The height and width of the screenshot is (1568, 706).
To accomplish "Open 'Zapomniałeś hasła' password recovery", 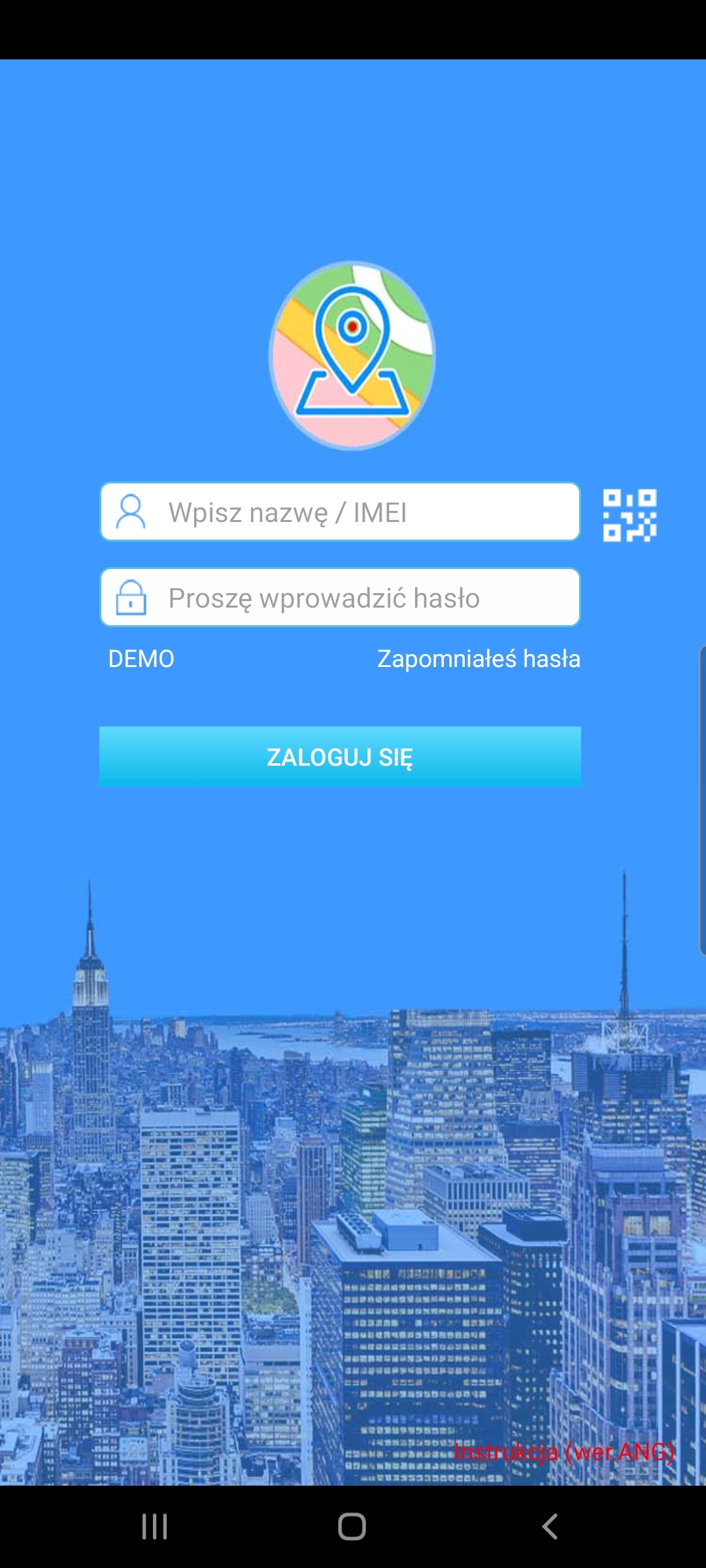I will 479,659.
